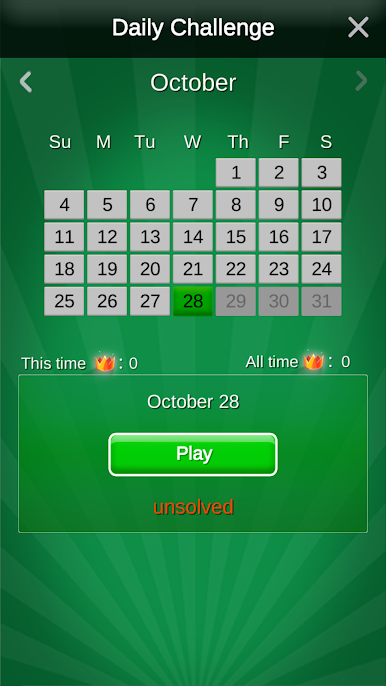Screen dimensions: 386x686
Task: Select October 1 on the calendar
Action: point(236,172)
